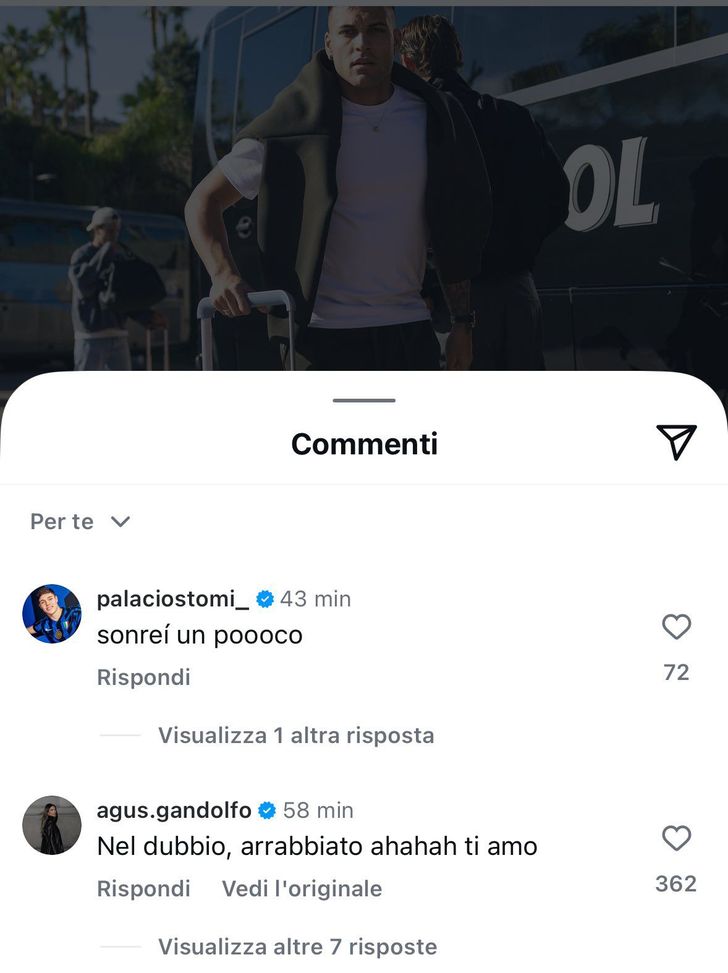Like agus.gandolfo's comment with the heart icon
This screenshot has width=728, height=973.
coord(676,838)
